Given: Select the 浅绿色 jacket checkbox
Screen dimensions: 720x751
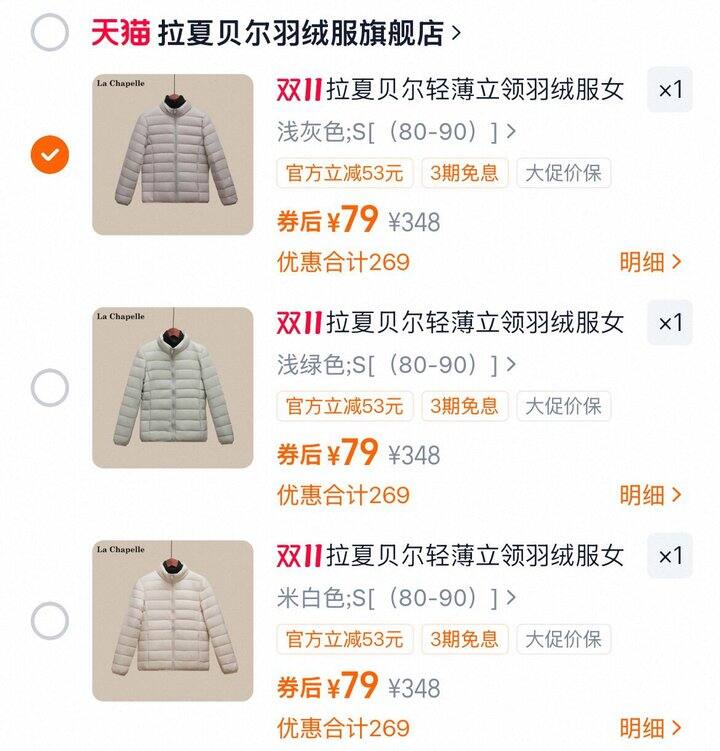Looking at the screenshot, I should pos(50,388).
